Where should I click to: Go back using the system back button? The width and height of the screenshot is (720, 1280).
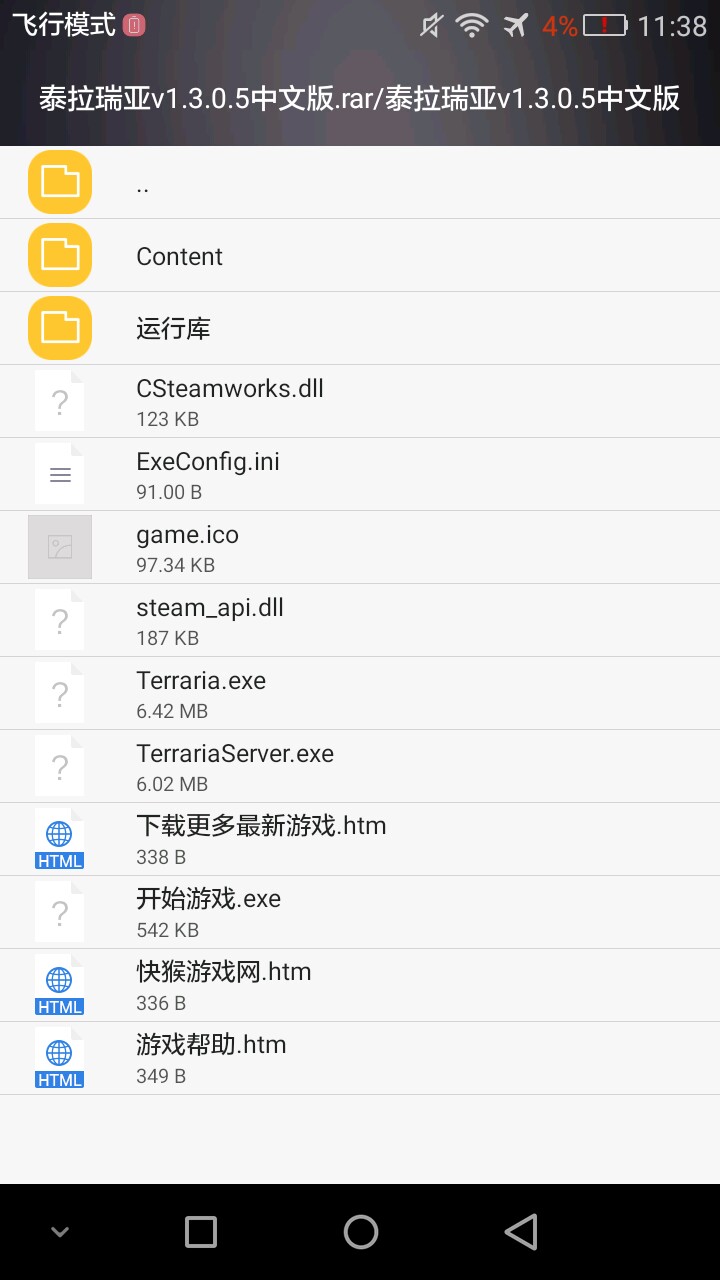(x=520, y=1232)
